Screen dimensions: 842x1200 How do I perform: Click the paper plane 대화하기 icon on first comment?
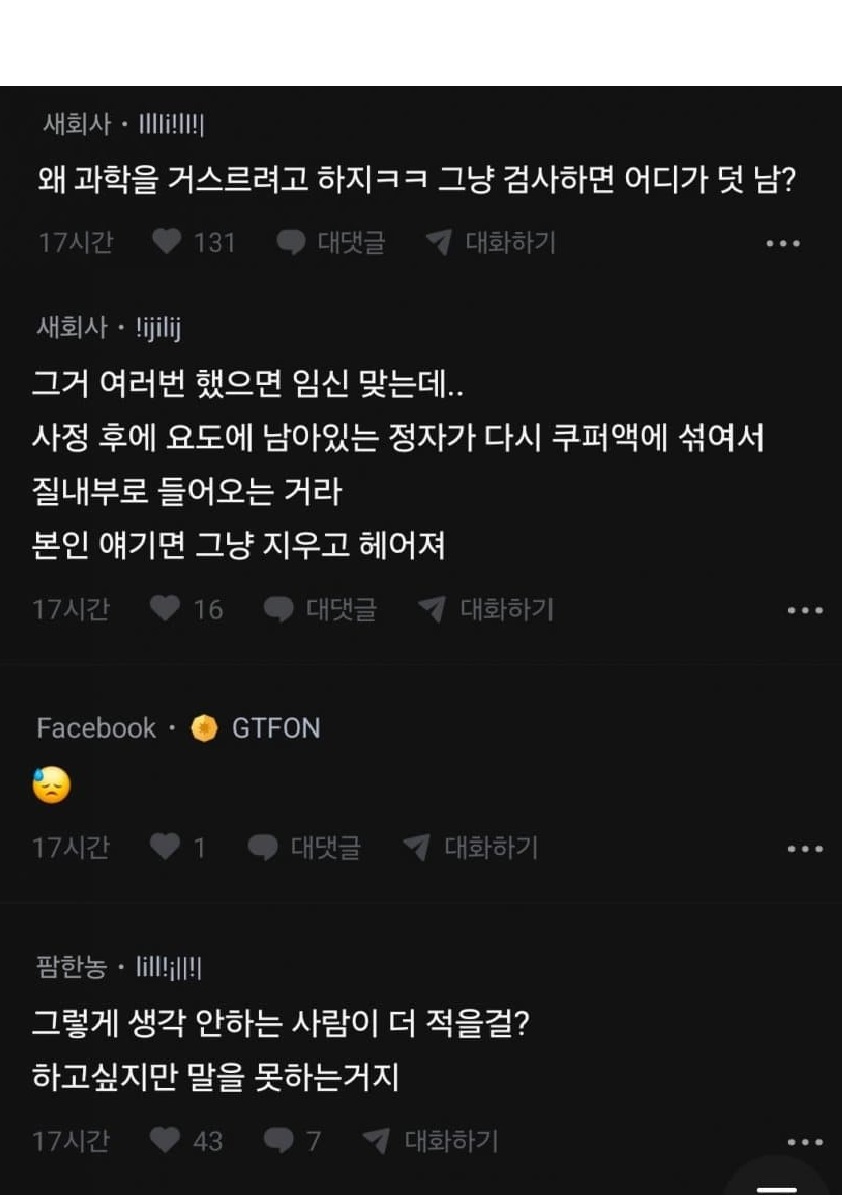point(435,242)
